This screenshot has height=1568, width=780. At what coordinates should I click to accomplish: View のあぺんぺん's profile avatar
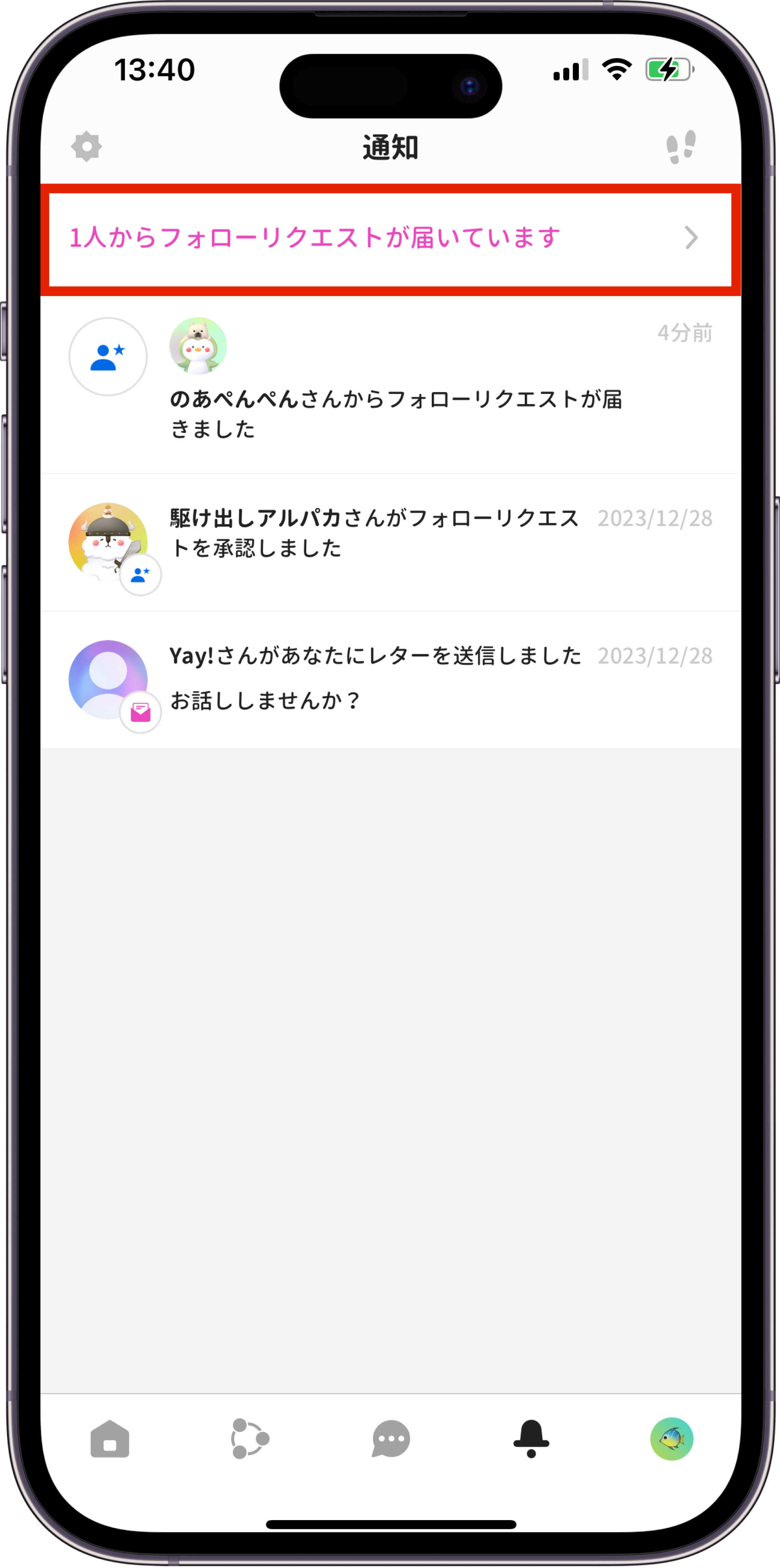[x=198, y=345]
